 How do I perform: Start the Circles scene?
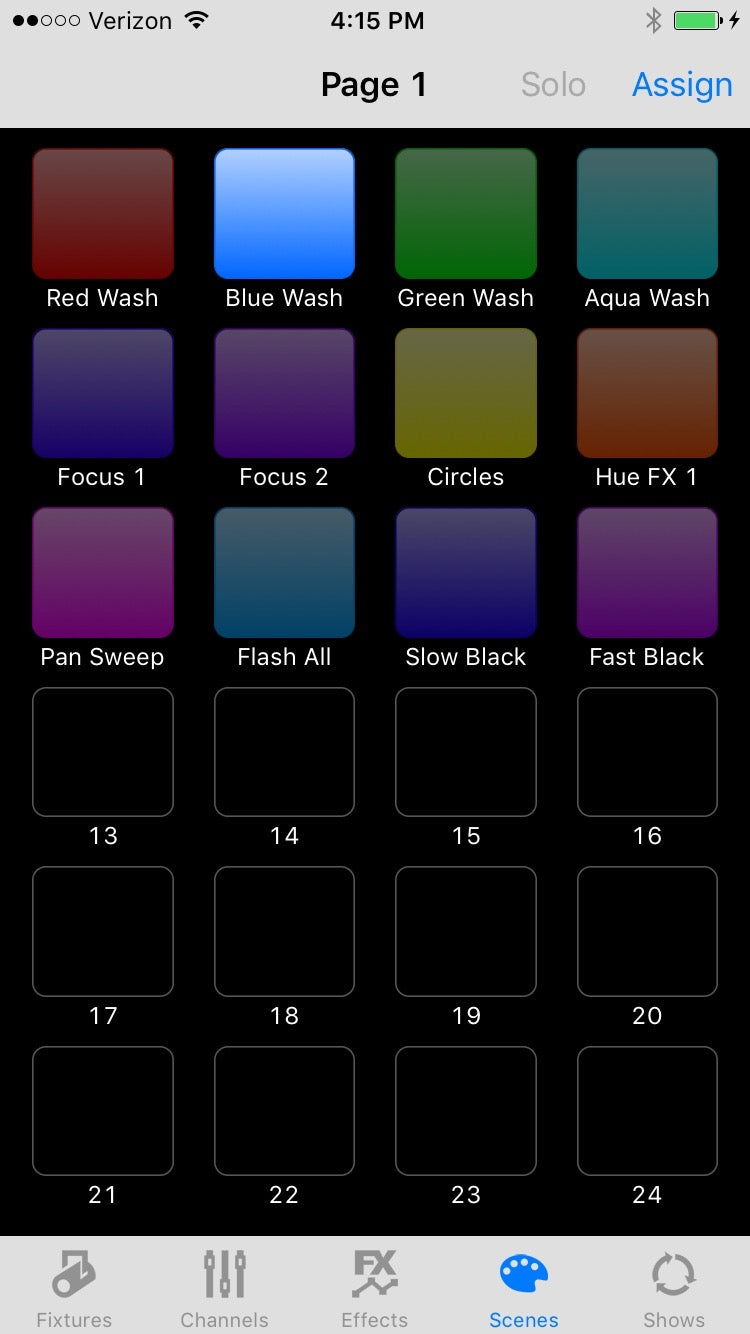tap(466, 393)
